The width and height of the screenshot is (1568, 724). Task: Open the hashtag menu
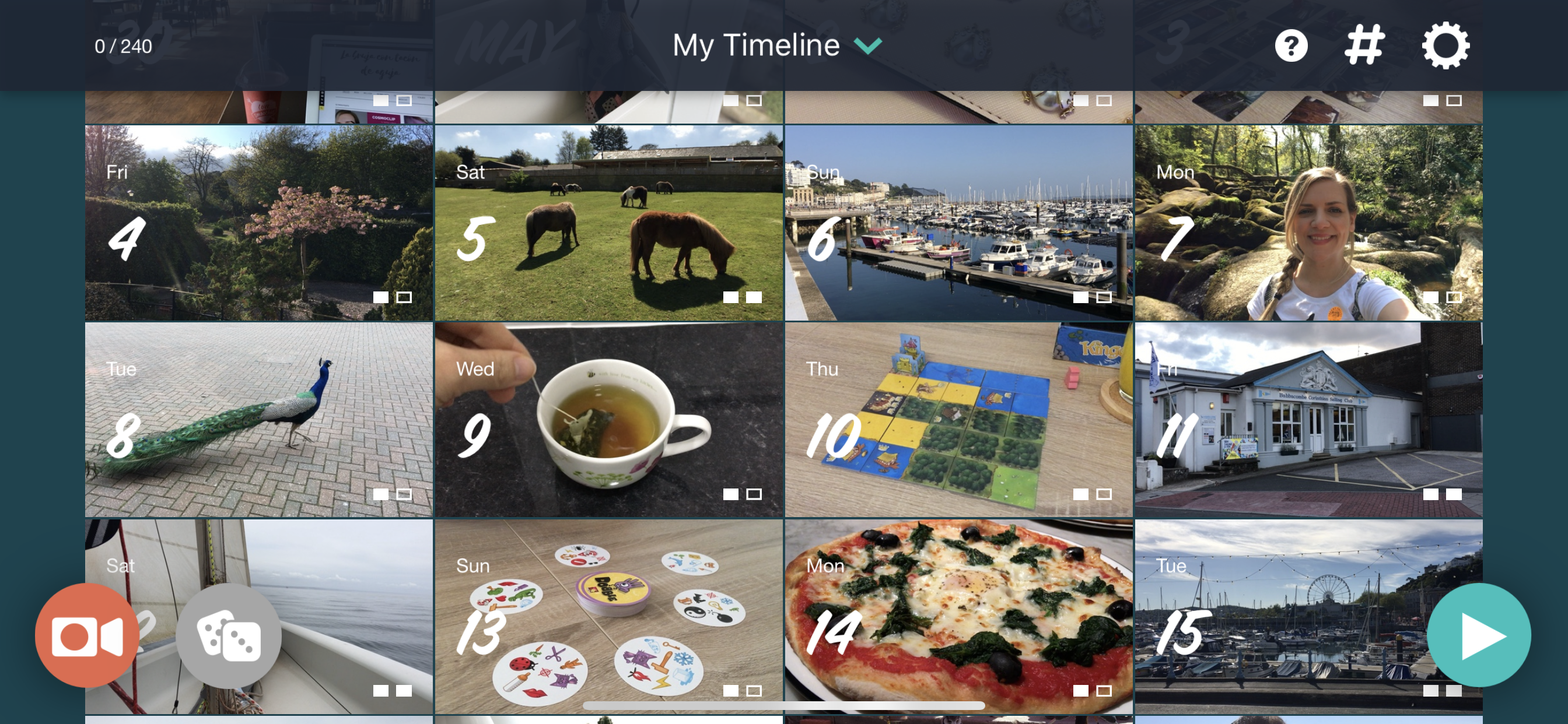(x=1364, y=45)
